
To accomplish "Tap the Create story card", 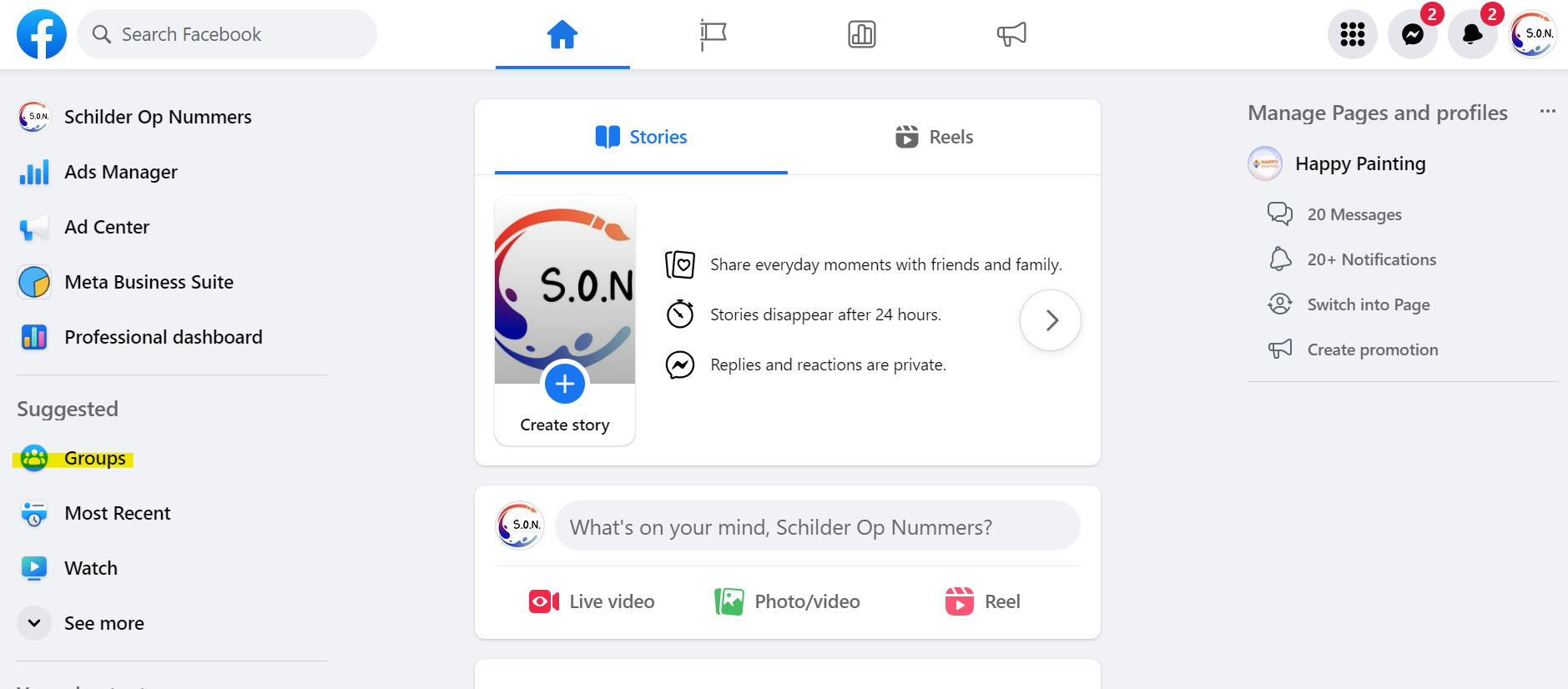I will [565, 321].
